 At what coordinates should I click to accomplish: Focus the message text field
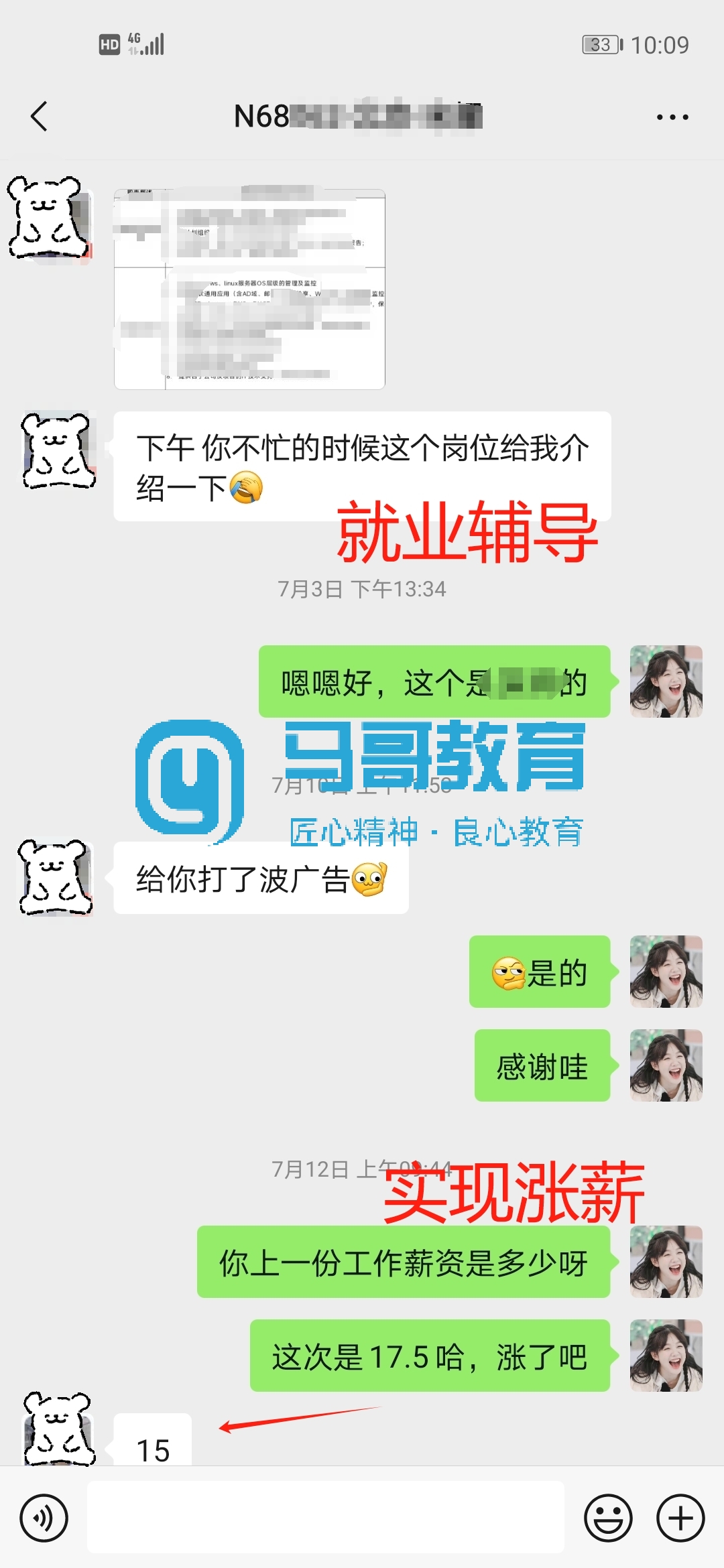[325, 1518]
